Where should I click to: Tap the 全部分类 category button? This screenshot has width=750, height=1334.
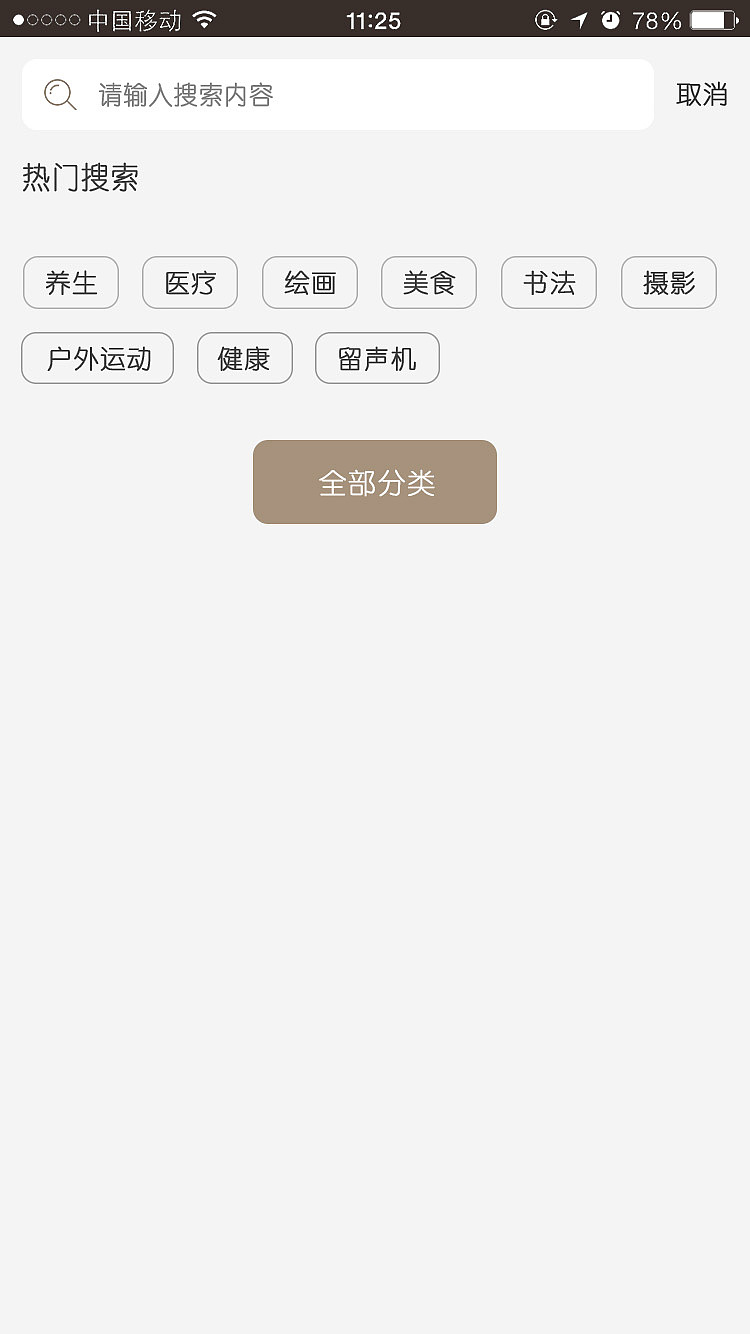(375, 481)
